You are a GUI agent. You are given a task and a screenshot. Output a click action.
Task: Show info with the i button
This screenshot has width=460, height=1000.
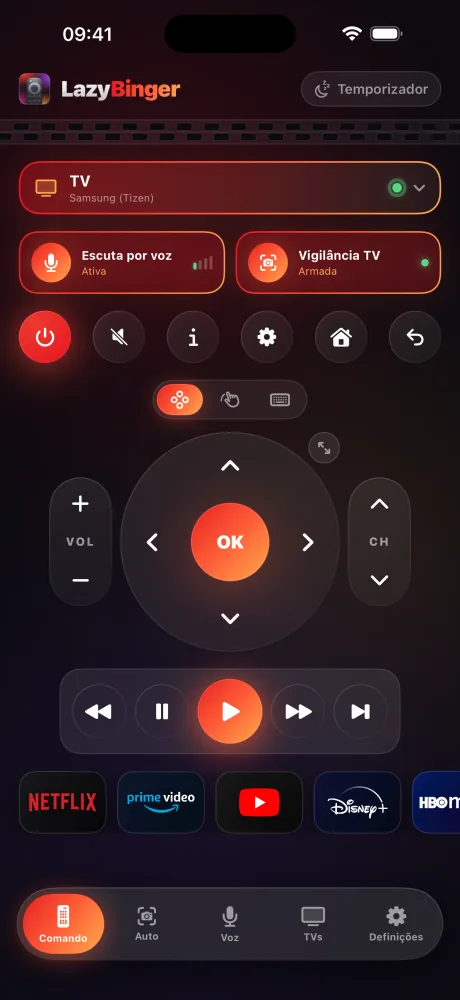(x=193, y=337)
